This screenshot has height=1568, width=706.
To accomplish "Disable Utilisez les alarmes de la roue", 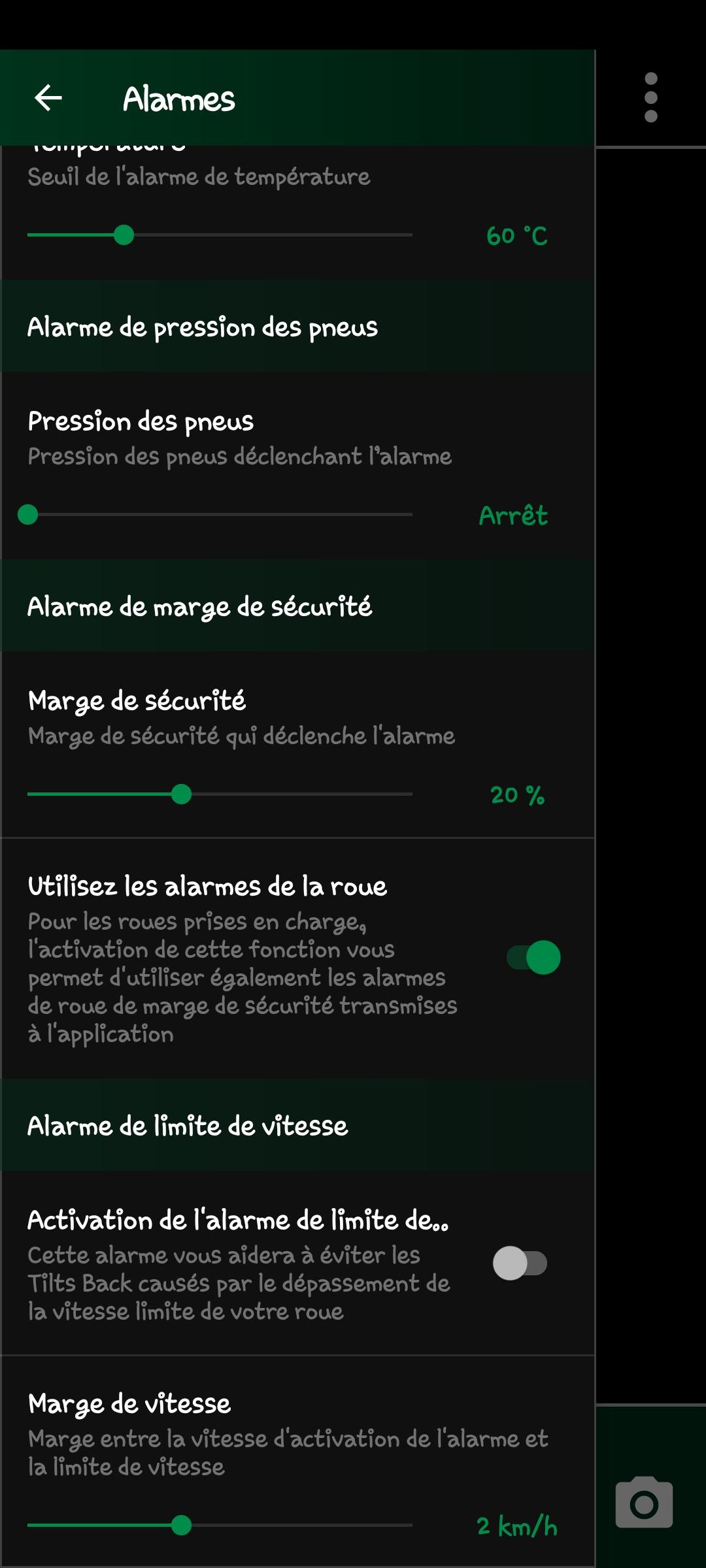I will coord(533,958).
